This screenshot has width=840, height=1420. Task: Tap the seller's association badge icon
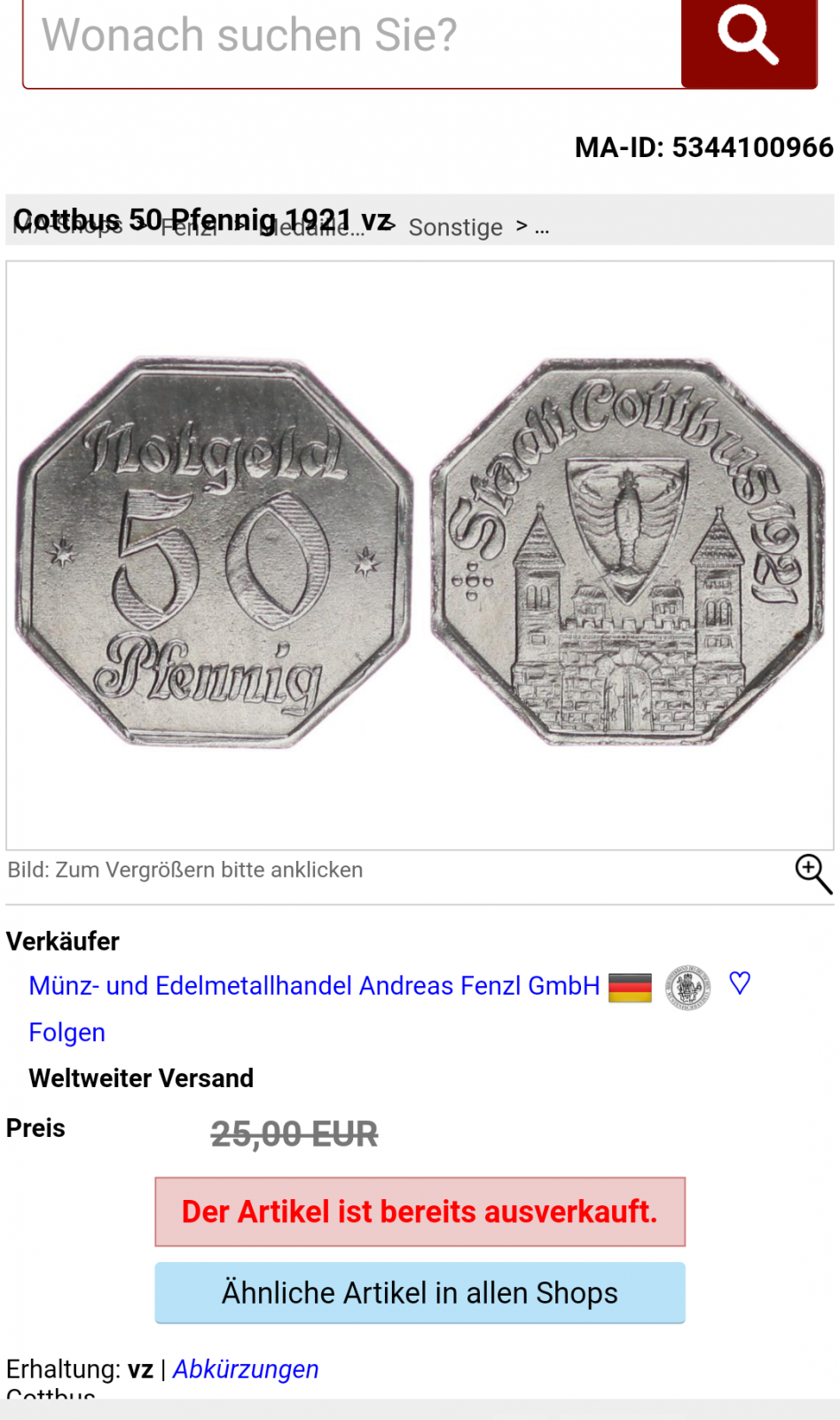[x=687, y=987]
